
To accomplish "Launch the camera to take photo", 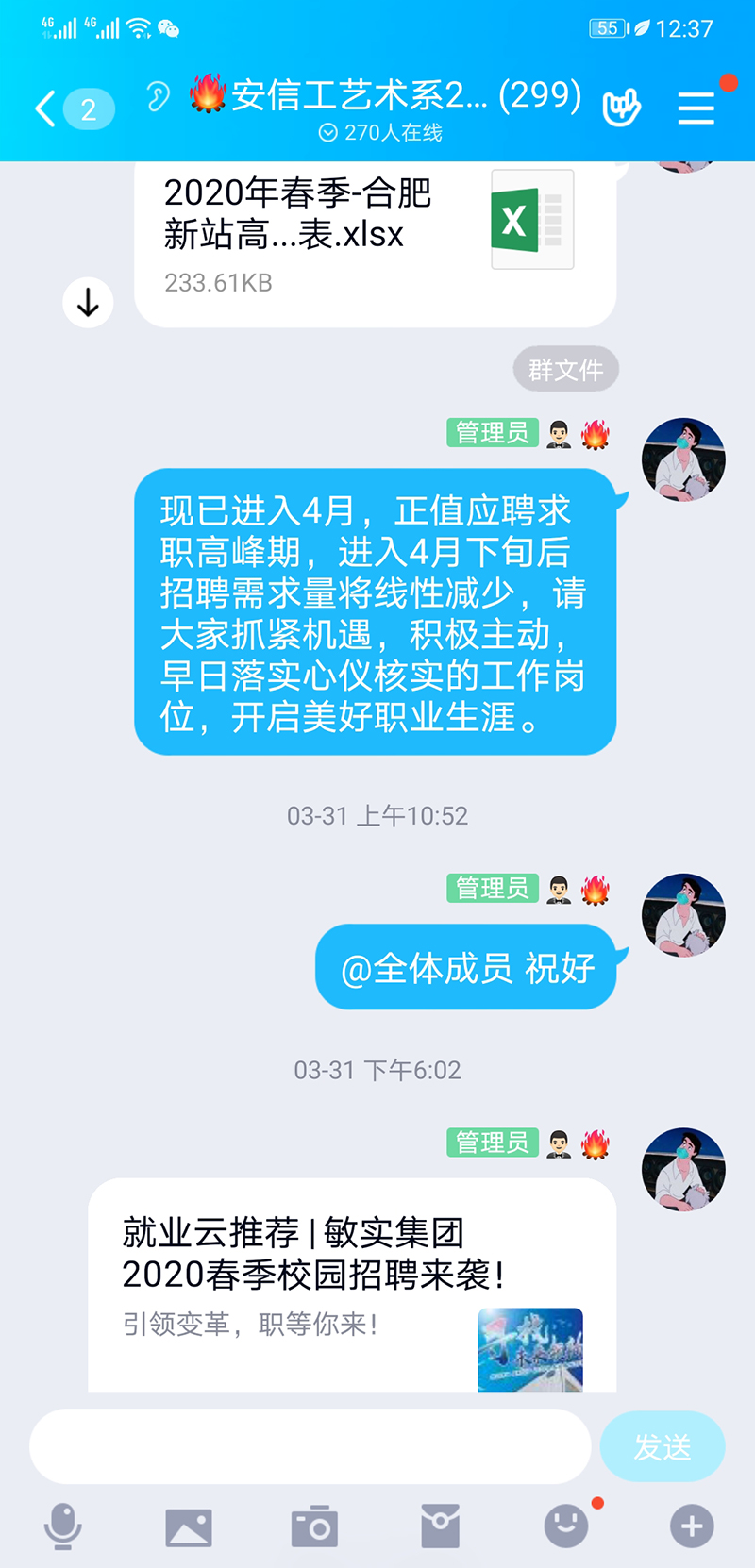I will point(314,1526).
